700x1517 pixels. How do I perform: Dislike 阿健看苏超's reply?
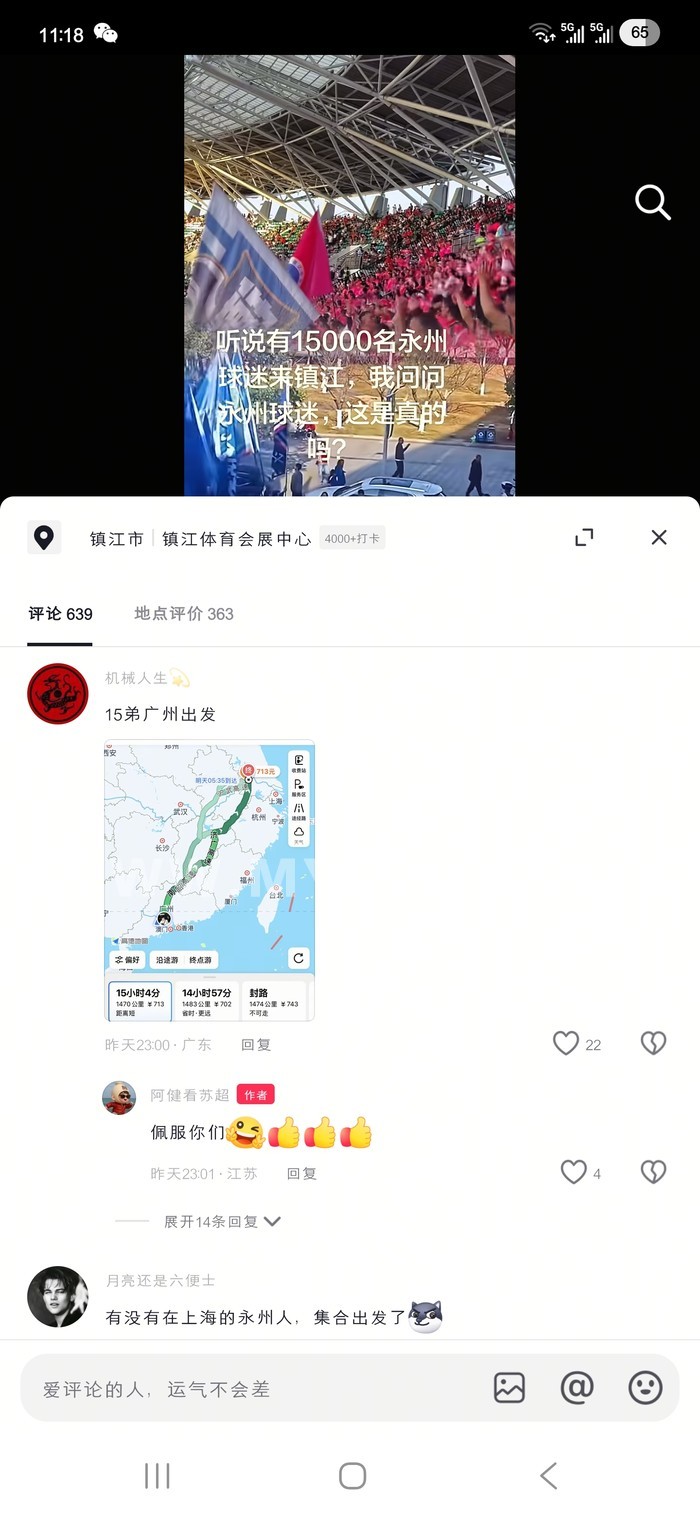[x=653, y=1172]
